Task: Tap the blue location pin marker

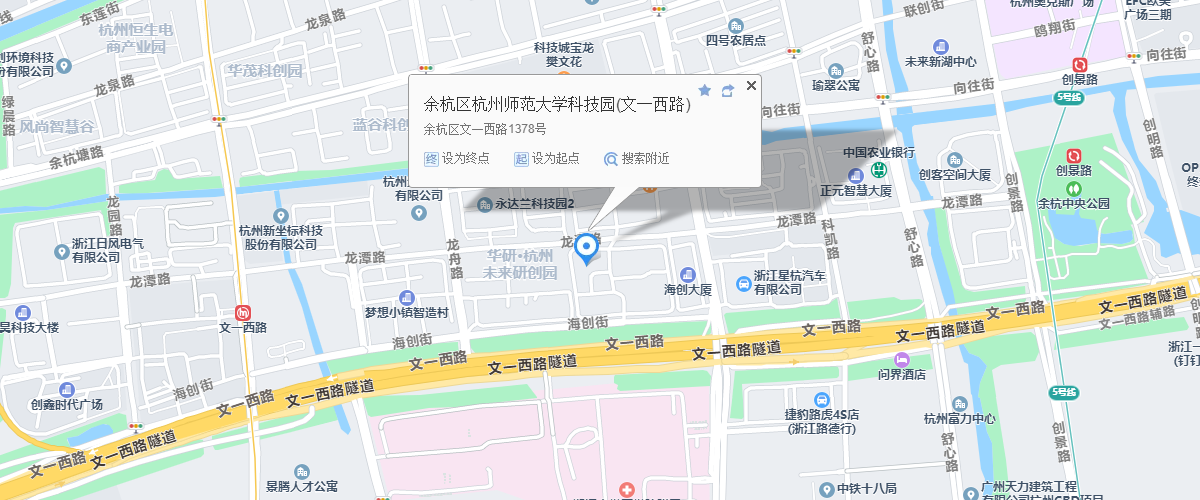Action: (x=586, y=246)
